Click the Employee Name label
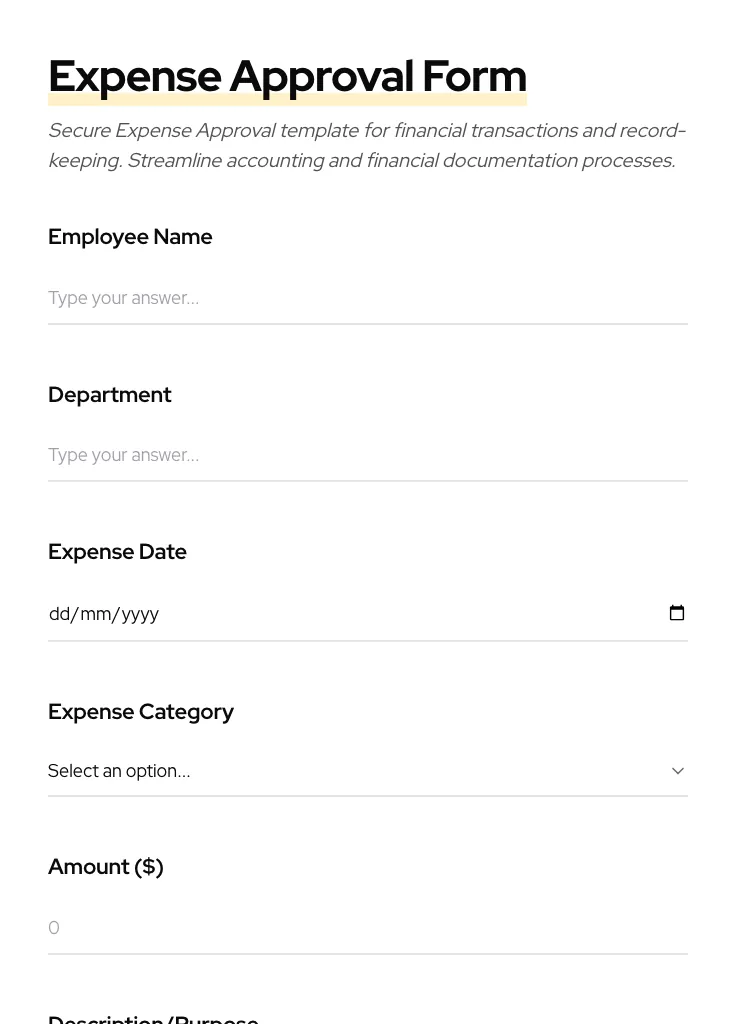The height and width of the screenshot is (1024, 736). point(130,237)
